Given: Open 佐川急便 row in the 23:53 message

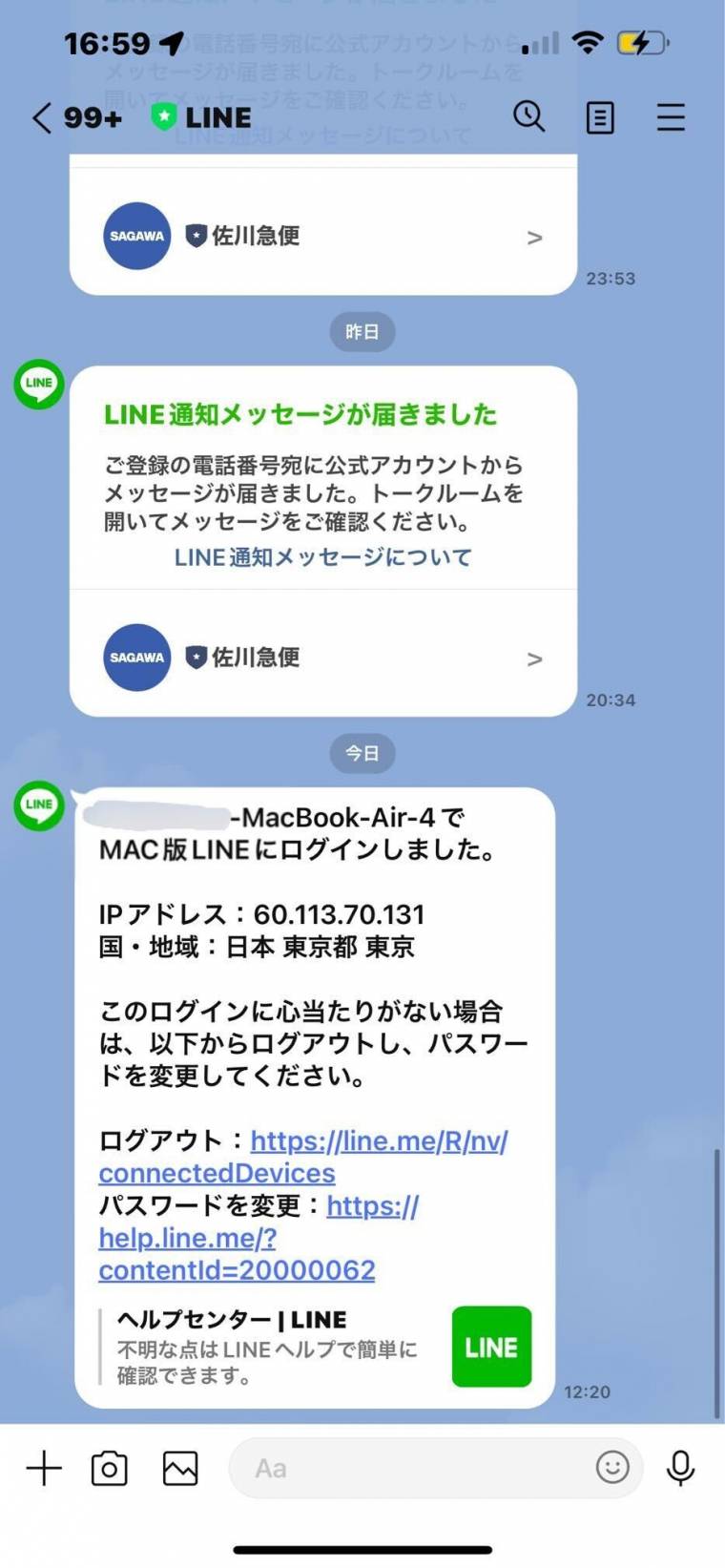Looking at the screenshot, I should click(x=322, y=236).
